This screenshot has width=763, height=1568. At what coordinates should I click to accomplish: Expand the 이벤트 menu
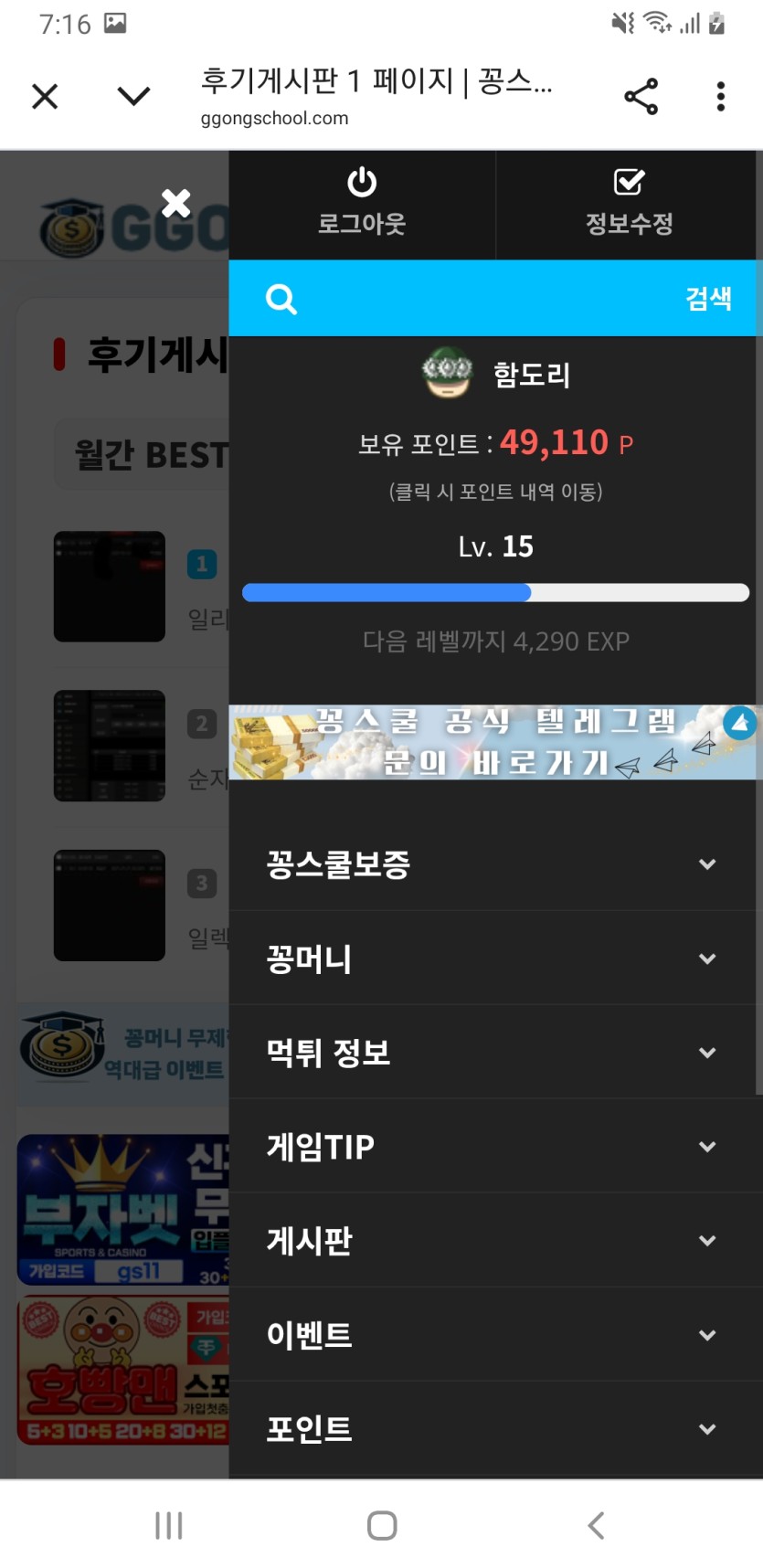(x=493, y=1335)
